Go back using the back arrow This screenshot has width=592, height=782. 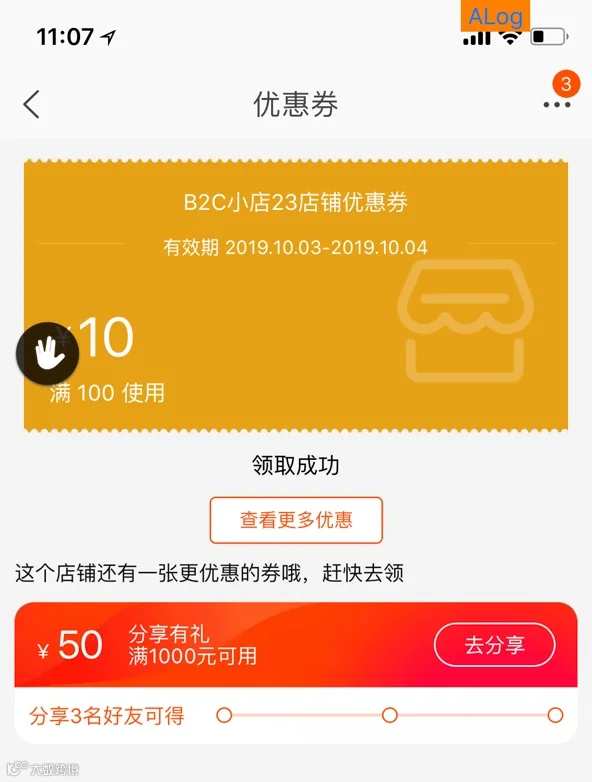pyautogui.click(x=31, y=104)
